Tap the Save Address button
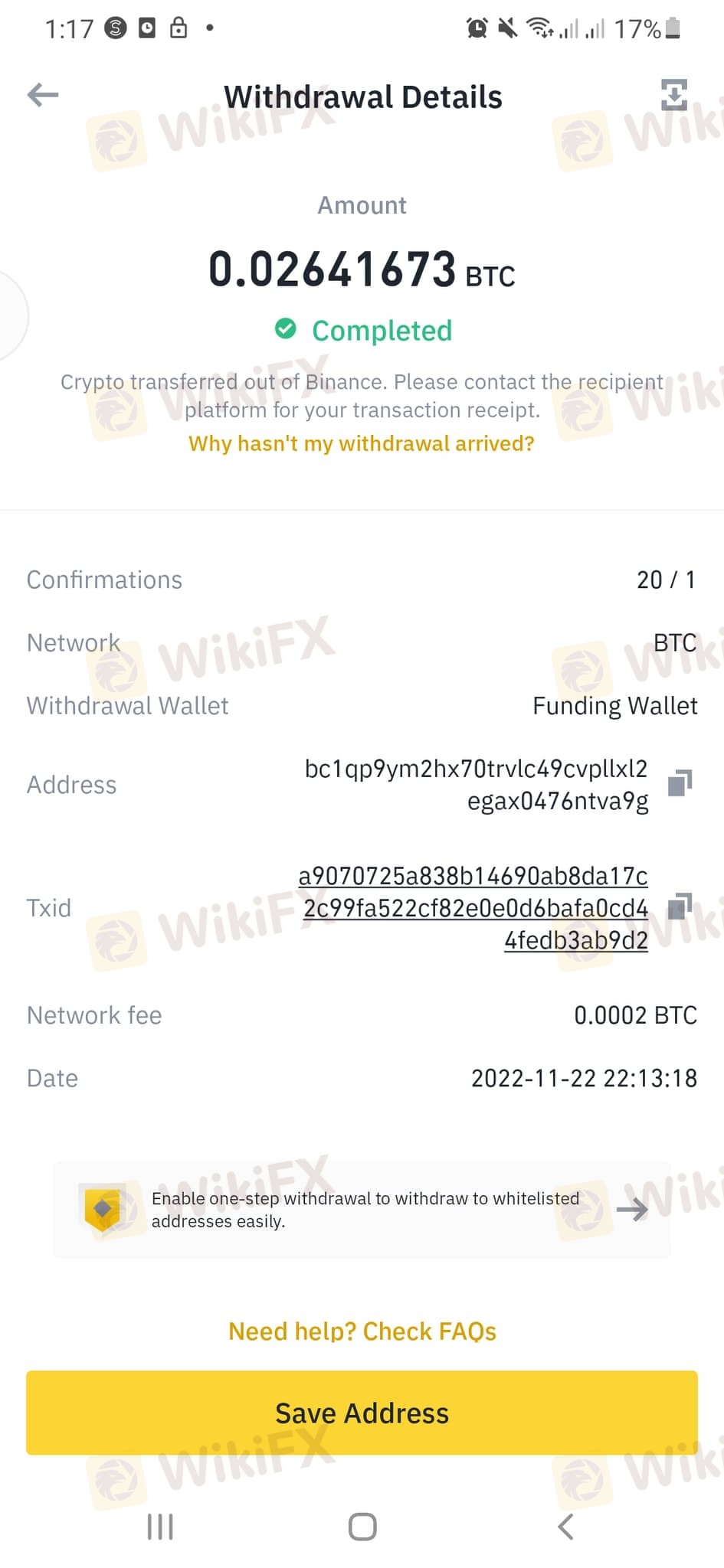The width and height of the screenshot is (724, 1568). pyautogui.click(x=362, y=1413)
